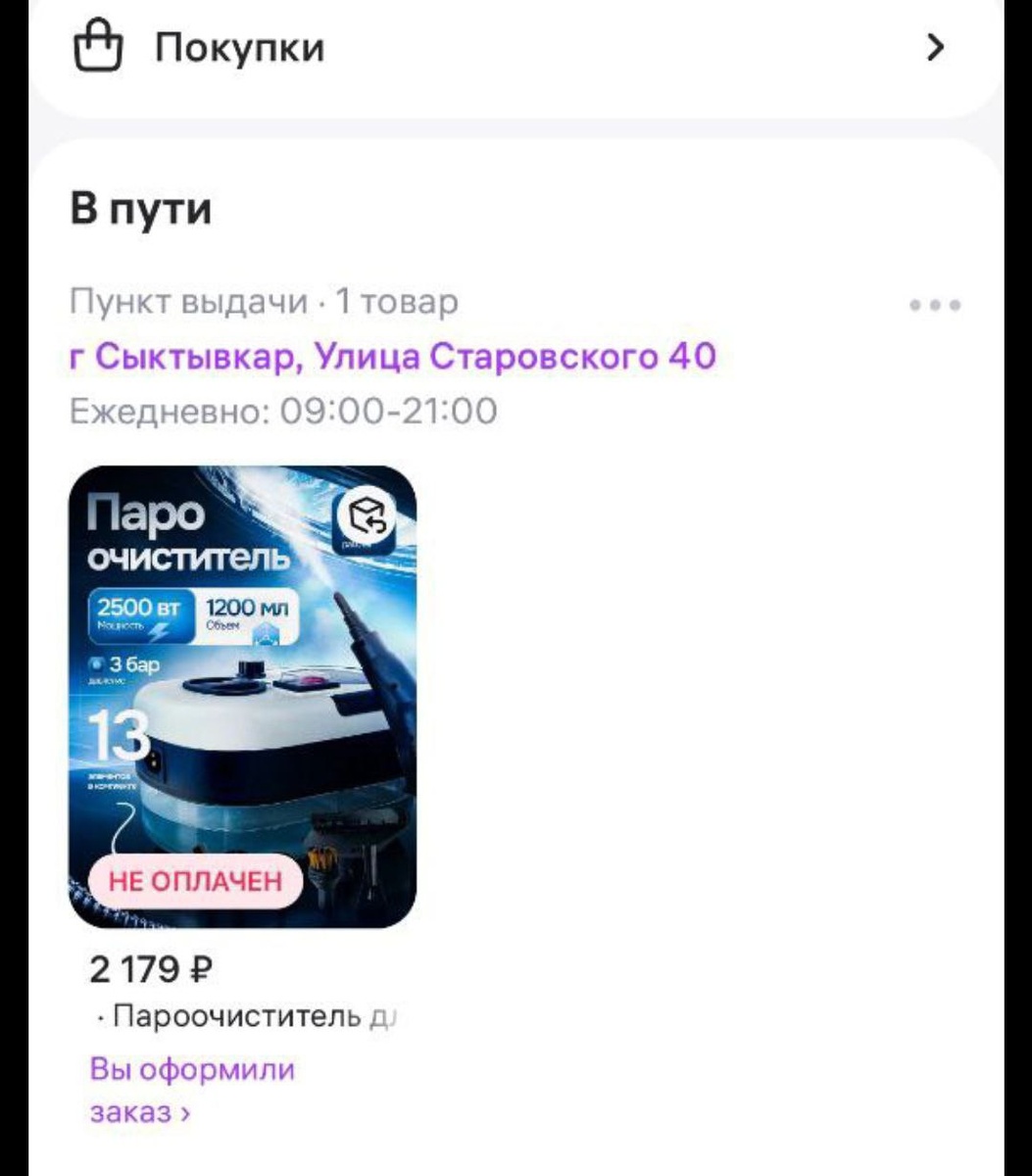Open the three-dot options menu for the order

coord(936,305)
